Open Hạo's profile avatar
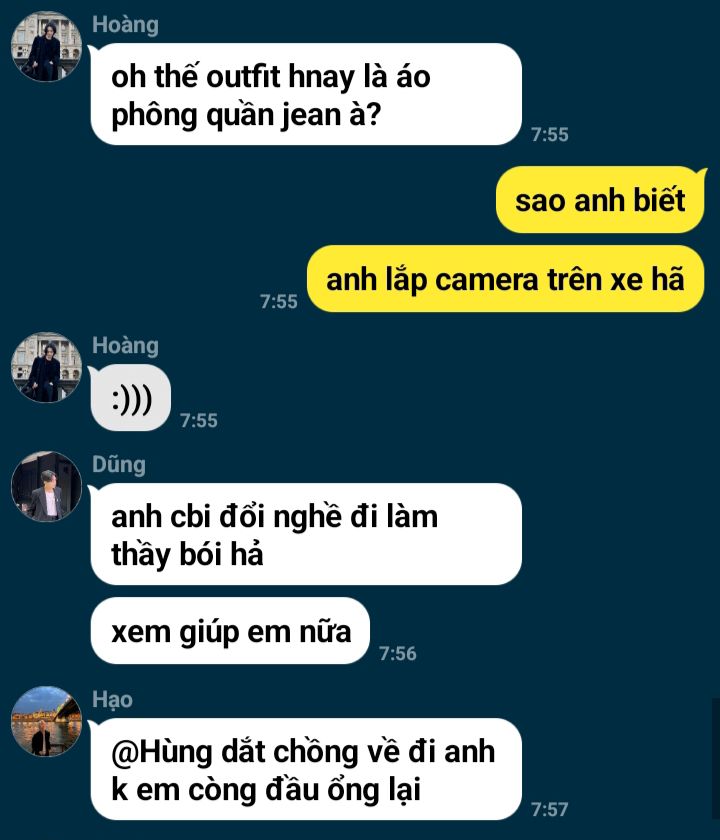Screen dimensions: 720x840 46,722
